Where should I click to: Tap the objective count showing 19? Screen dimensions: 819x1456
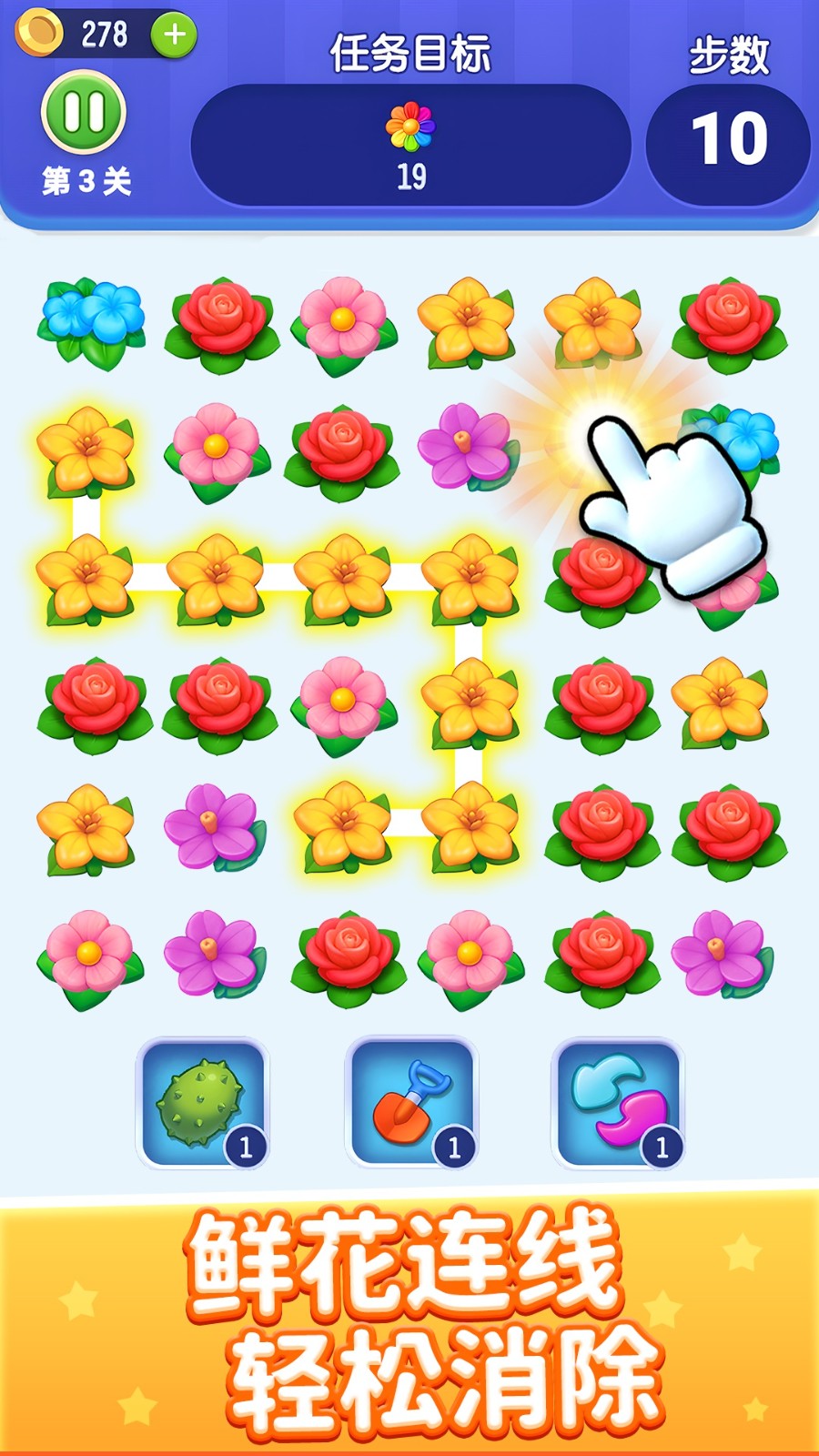411,176
